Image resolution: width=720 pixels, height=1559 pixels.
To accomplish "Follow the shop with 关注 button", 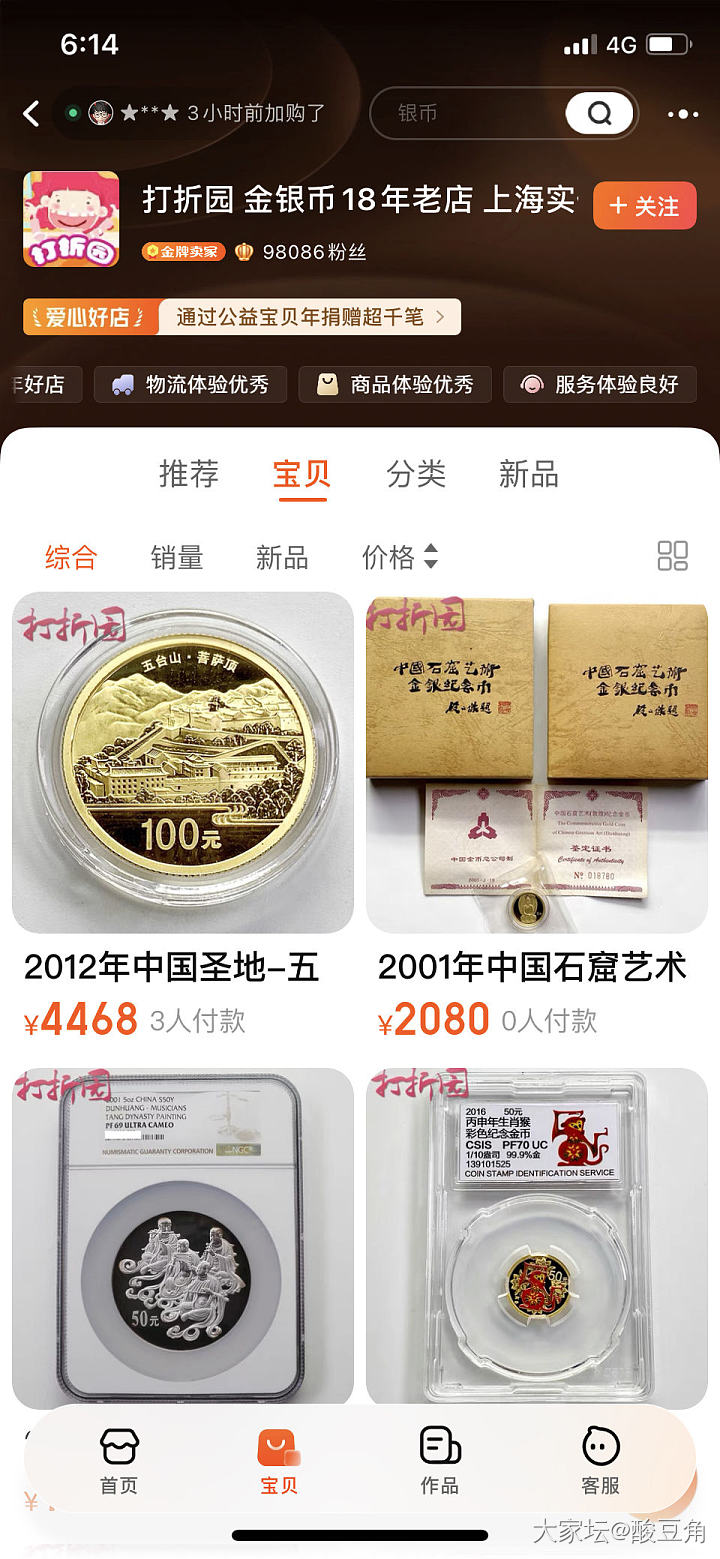I will click(644, 206).
